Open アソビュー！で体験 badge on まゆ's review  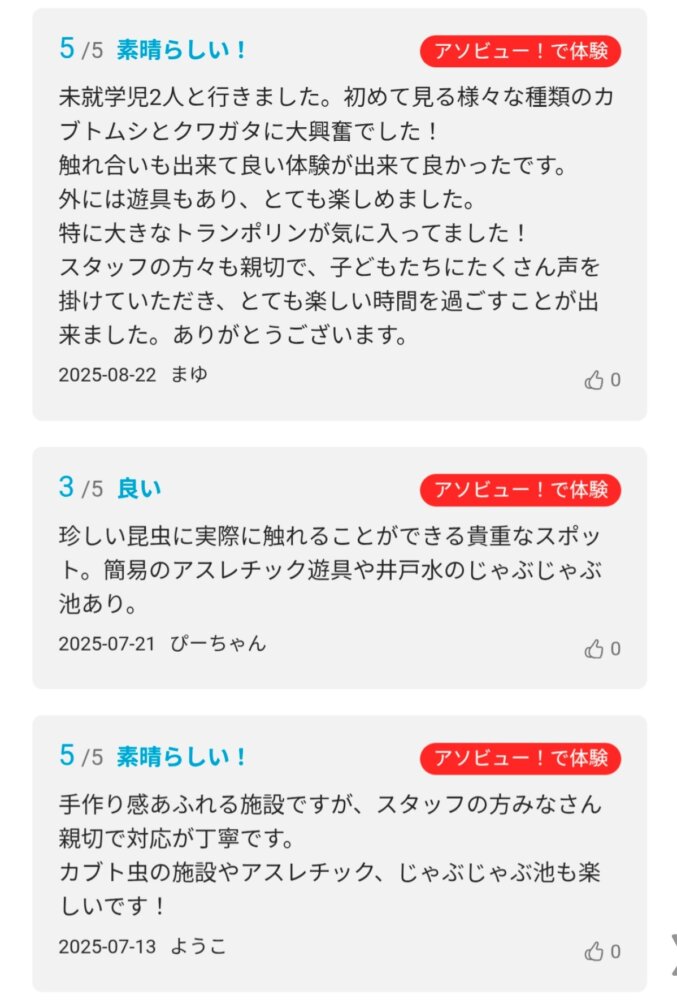[x=520, y=51]
